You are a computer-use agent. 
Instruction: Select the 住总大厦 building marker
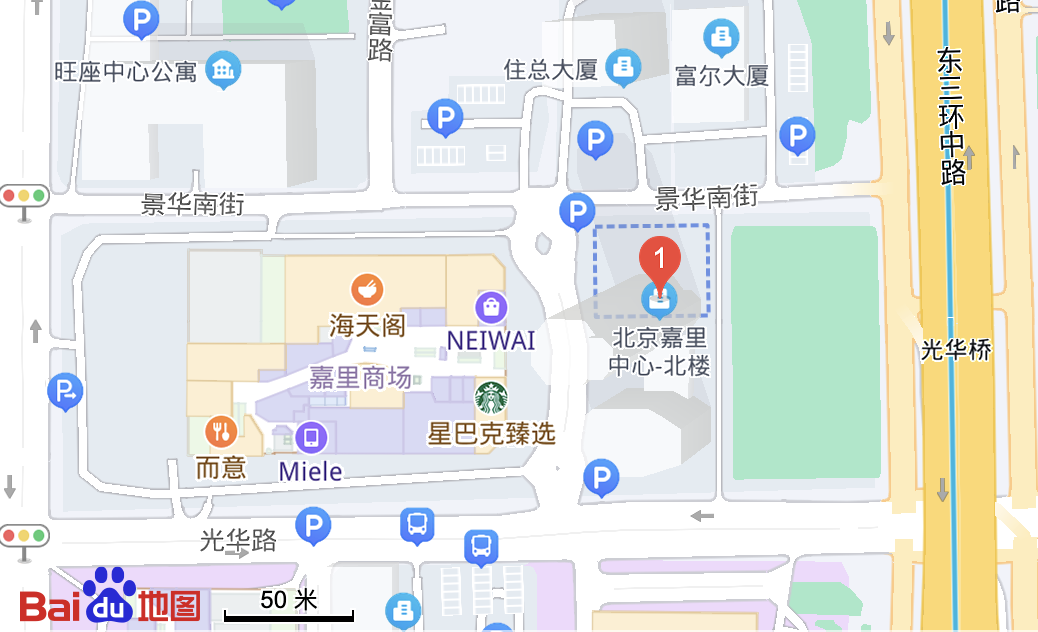click(624, 67)
